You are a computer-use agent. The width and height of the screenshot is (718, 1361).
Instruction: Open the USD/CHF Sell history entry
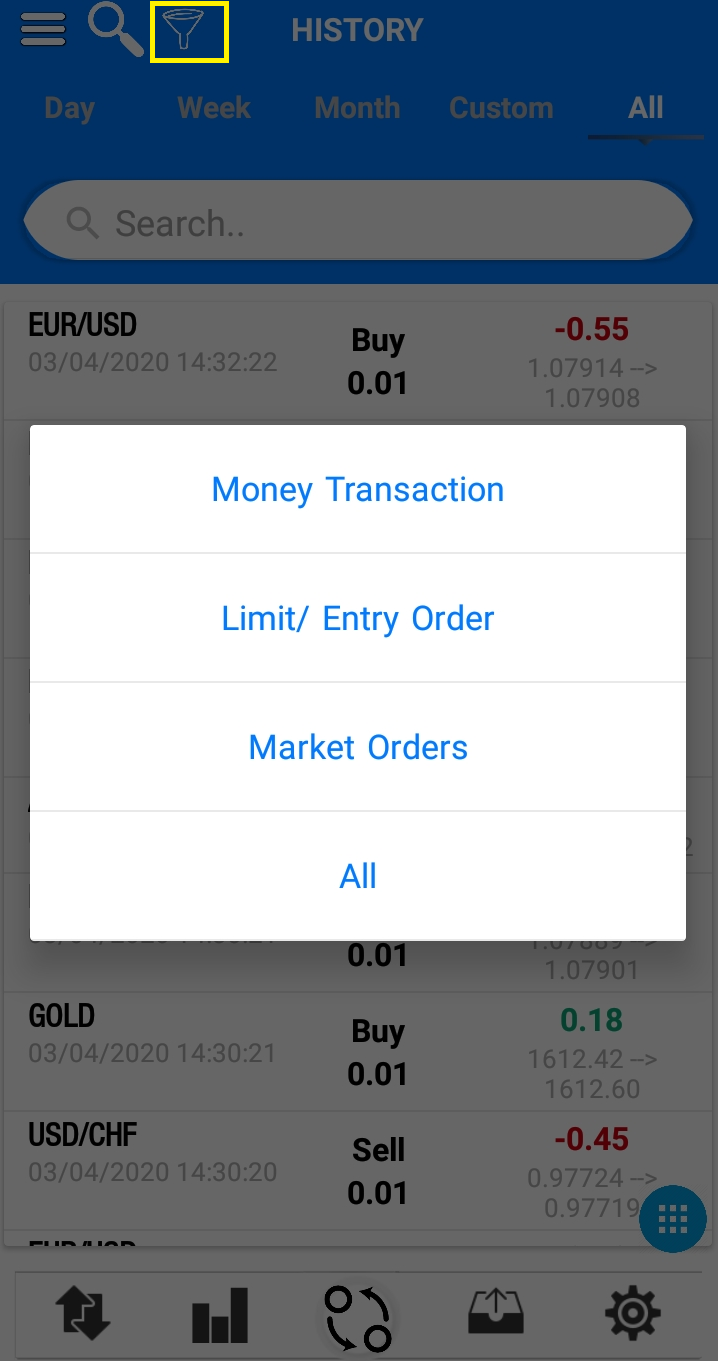point(358,1171)
